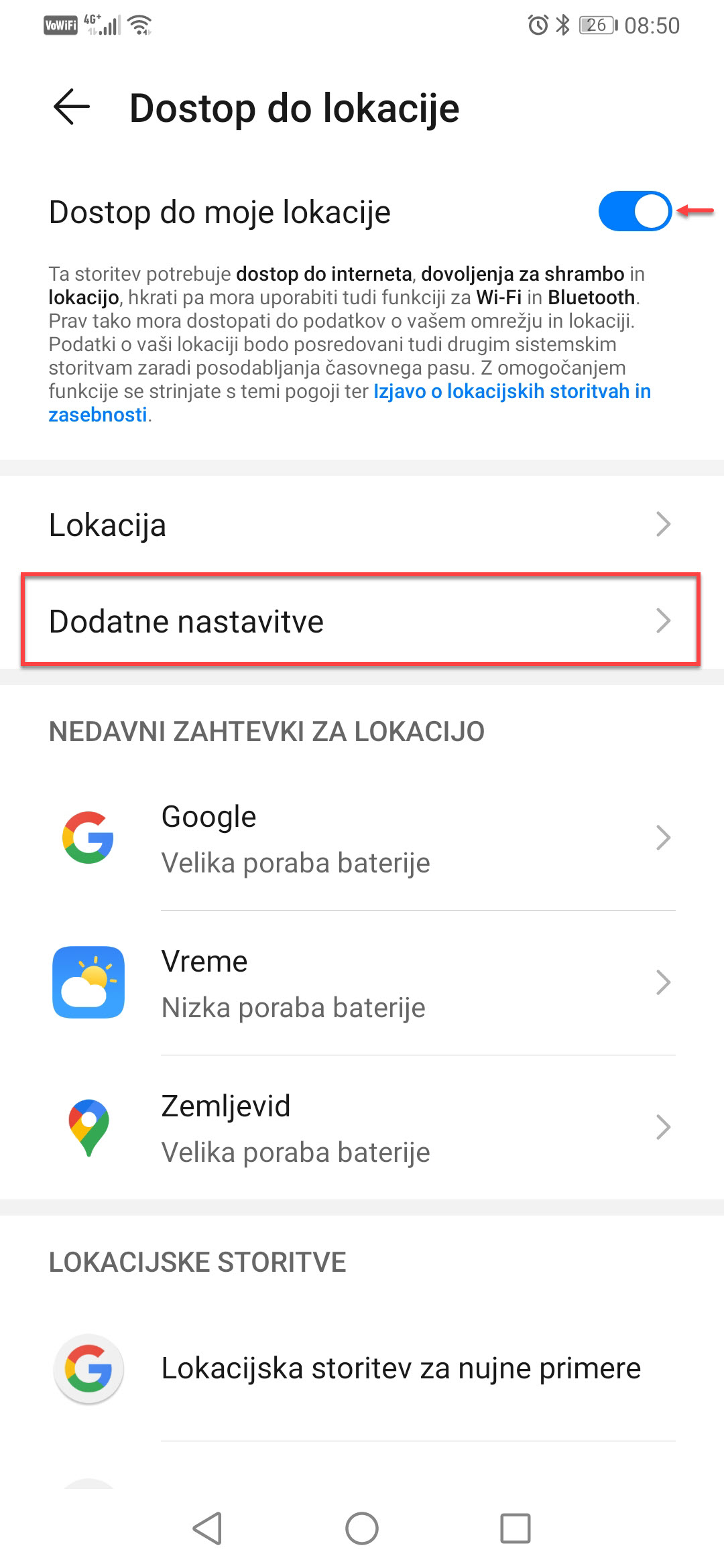Open the Lokacija settings row

[x=362, y=525]
